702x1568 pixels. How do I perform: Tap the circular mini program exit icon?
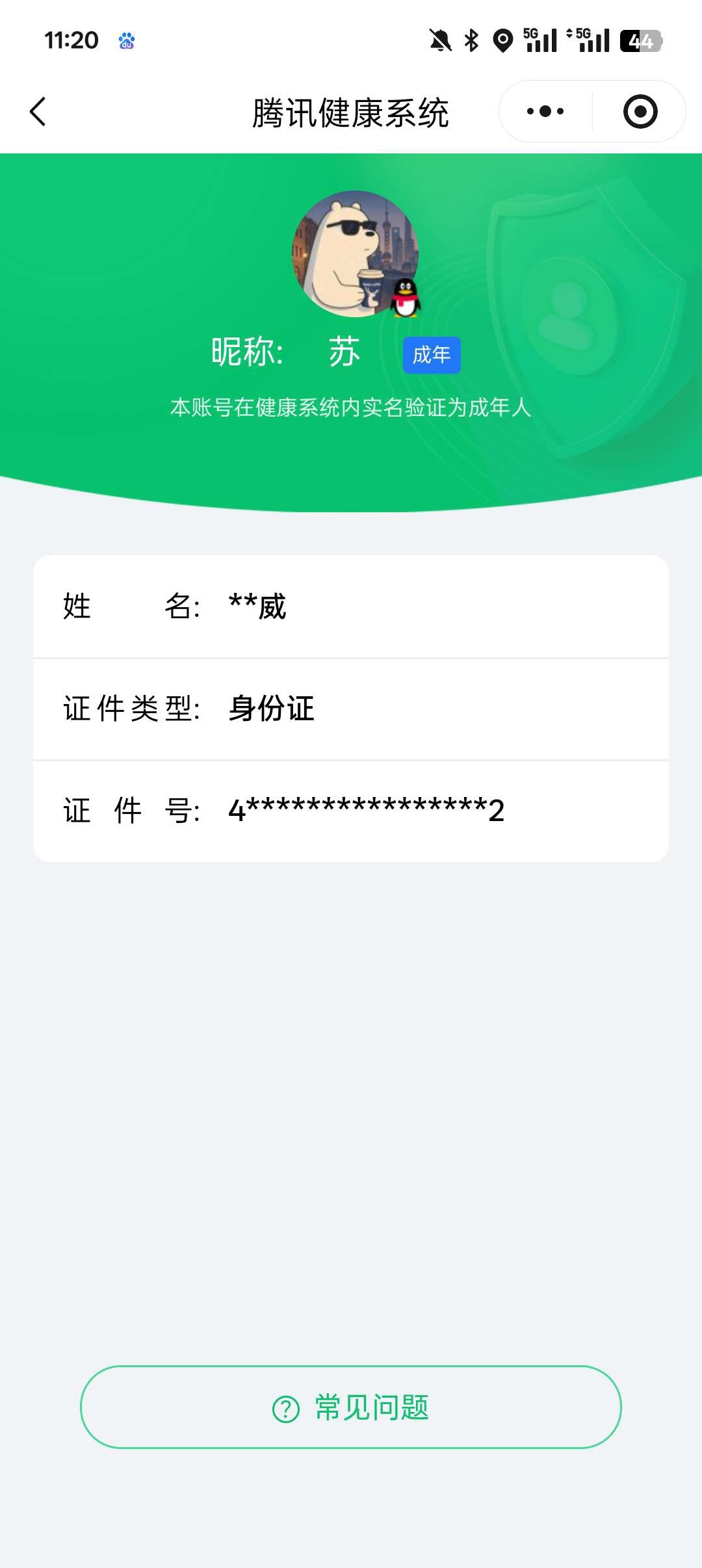tap(641, 111)
